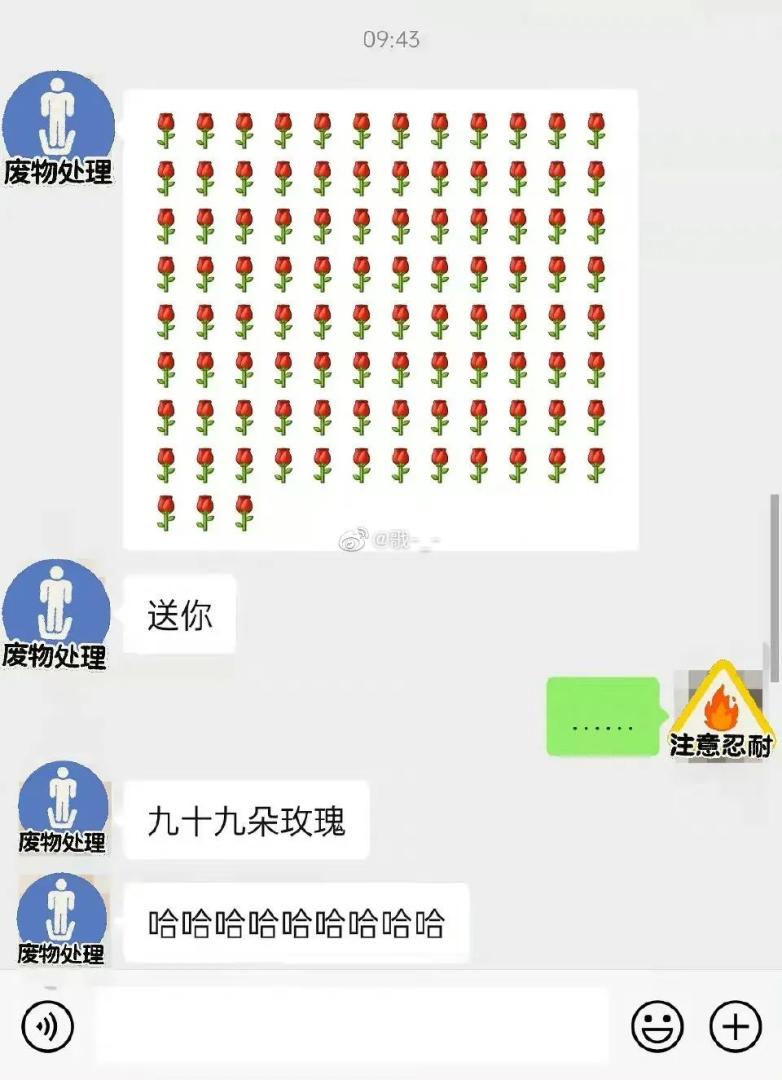The image size is (782, 1080).
Task: Switch to voice message input
Action: (x=47, y=1026)
